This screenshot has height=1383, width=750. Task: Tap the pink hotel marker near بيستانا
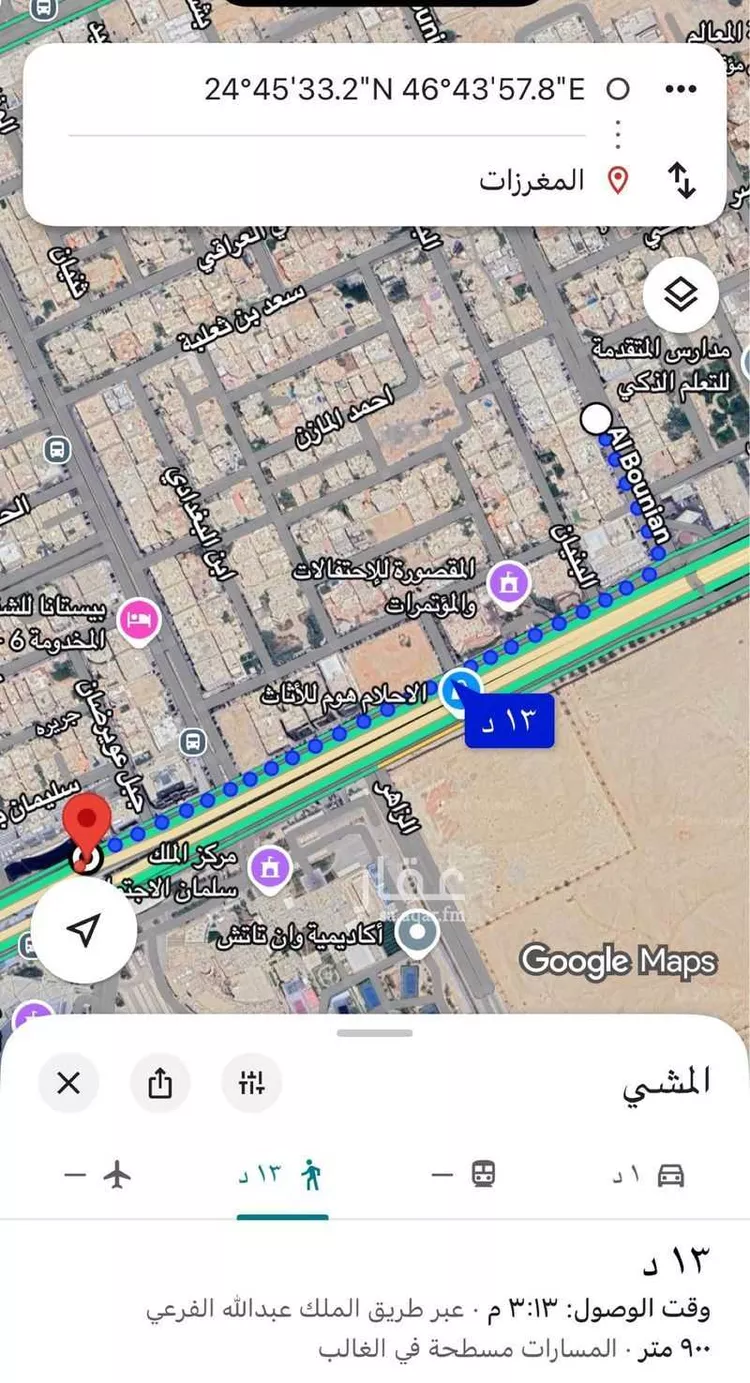pyautogui.click(x=140, y=620)
